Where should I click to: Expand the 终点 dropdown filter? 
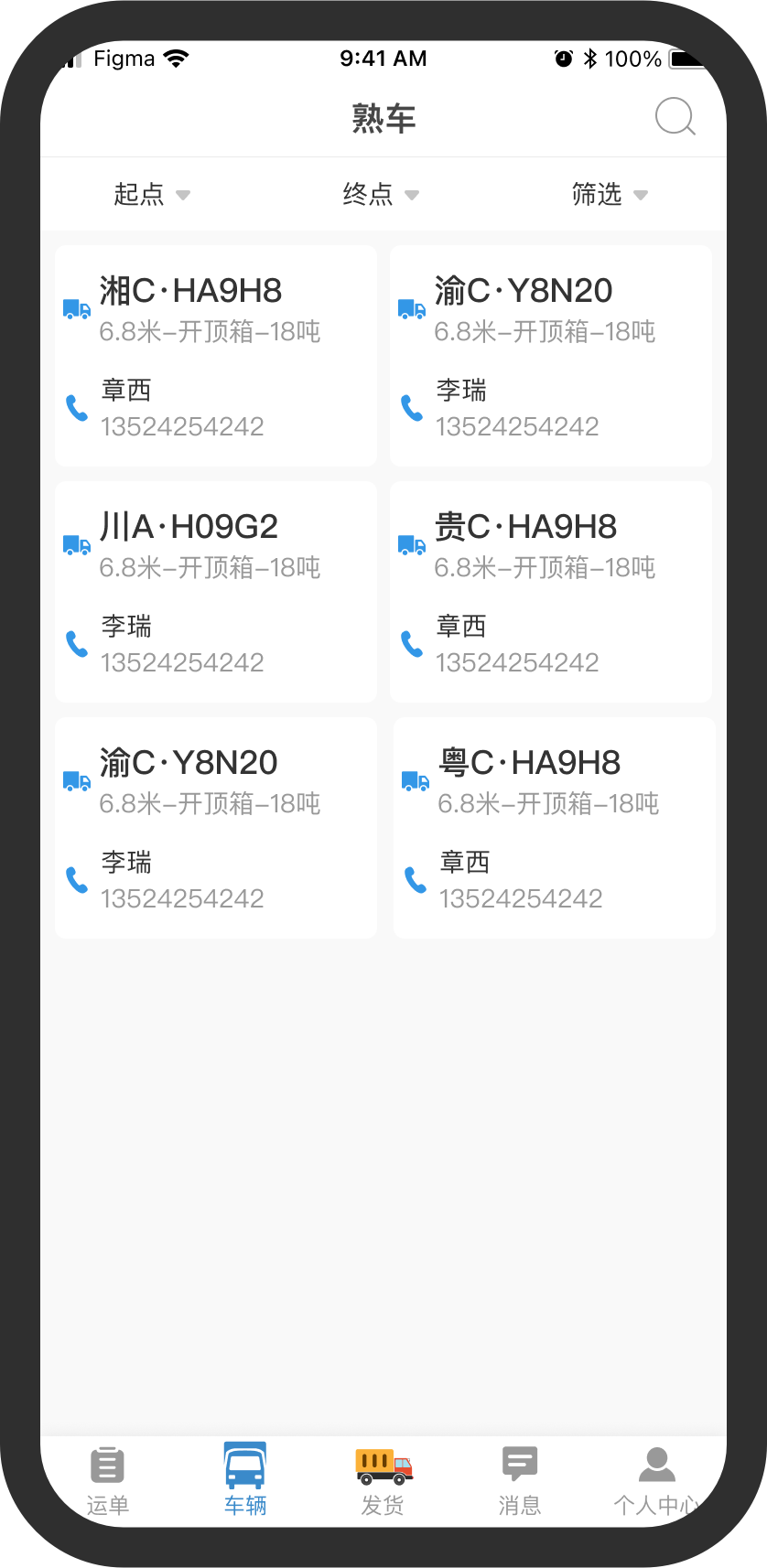pyautogui.click(x=381, y=194)
